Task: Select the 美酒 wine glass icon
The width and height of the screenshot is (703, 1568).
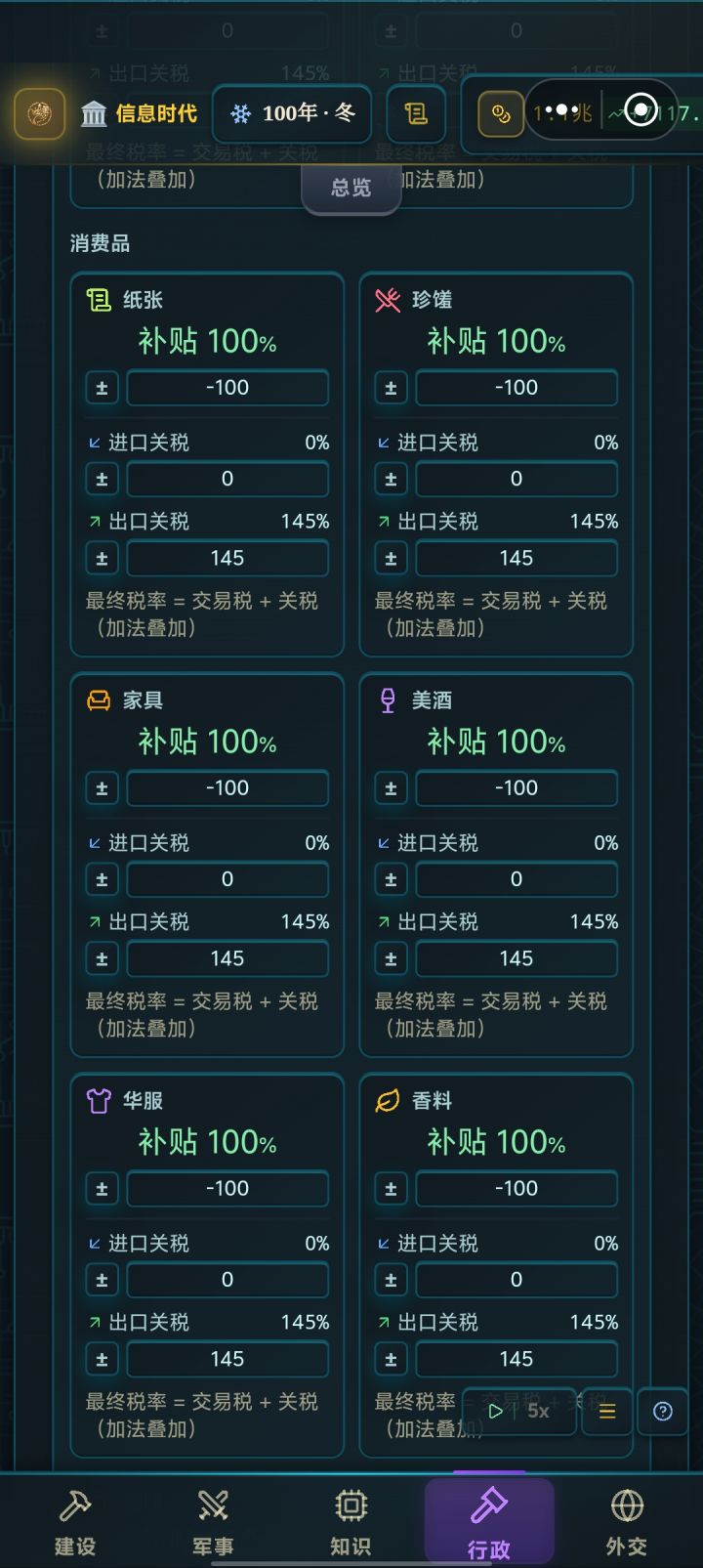Action: (387, 700)
